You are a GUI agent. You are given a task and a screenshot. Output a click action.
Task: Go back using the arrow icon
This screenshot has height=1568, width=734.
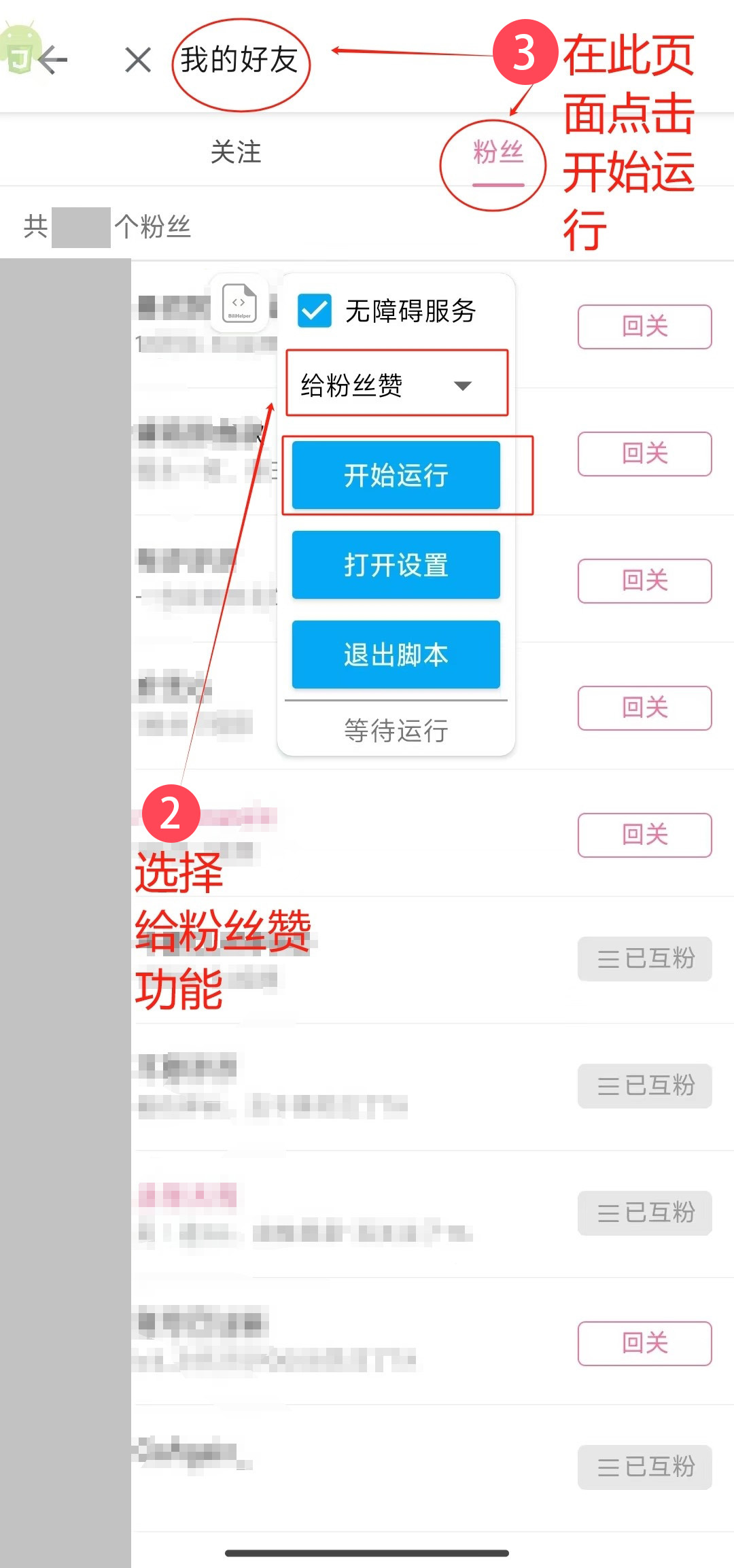53,60
